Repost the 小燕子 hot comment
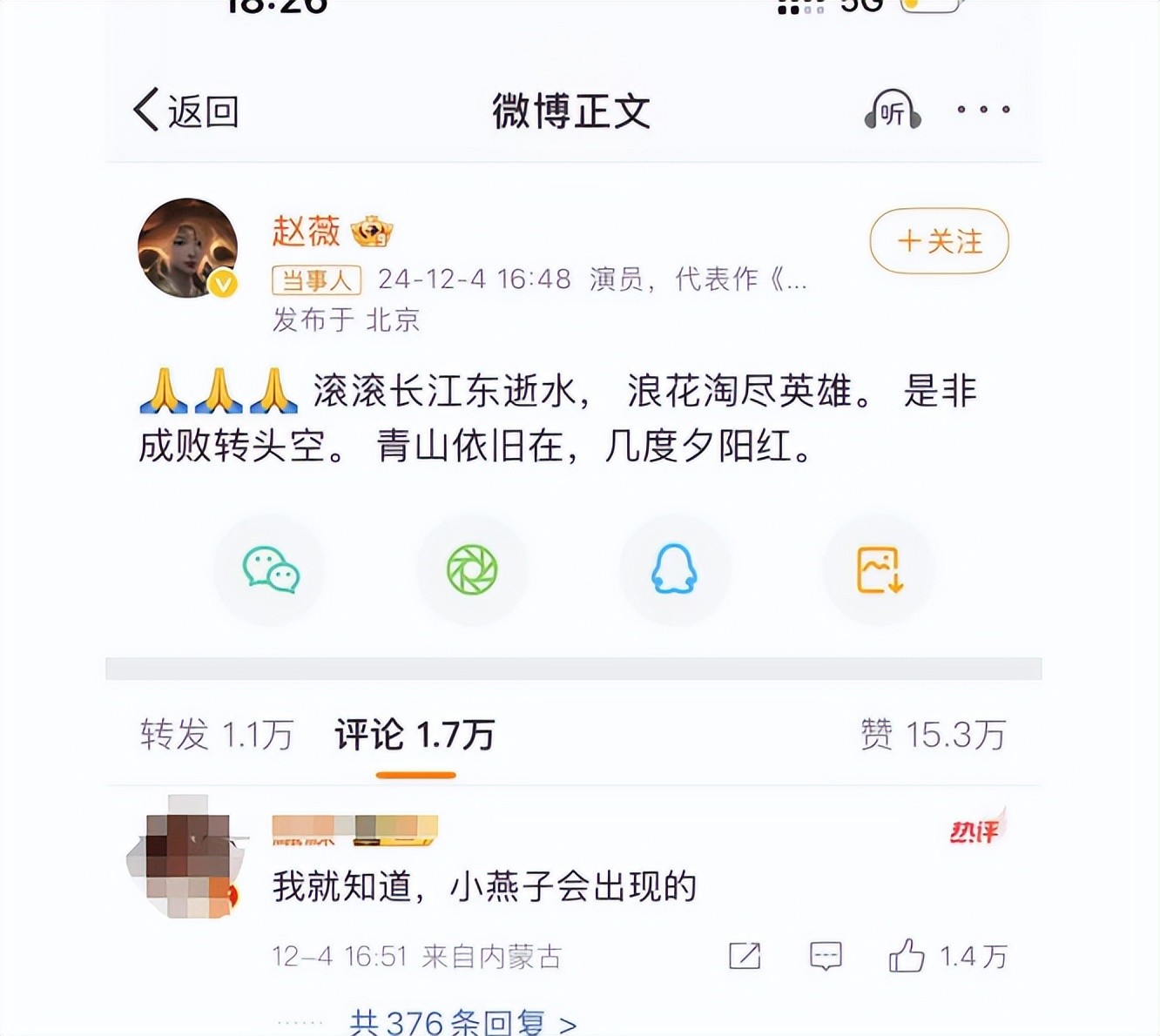Image resolution: width=1160 pixels, height=1036 pixels. tap(745, 956)
